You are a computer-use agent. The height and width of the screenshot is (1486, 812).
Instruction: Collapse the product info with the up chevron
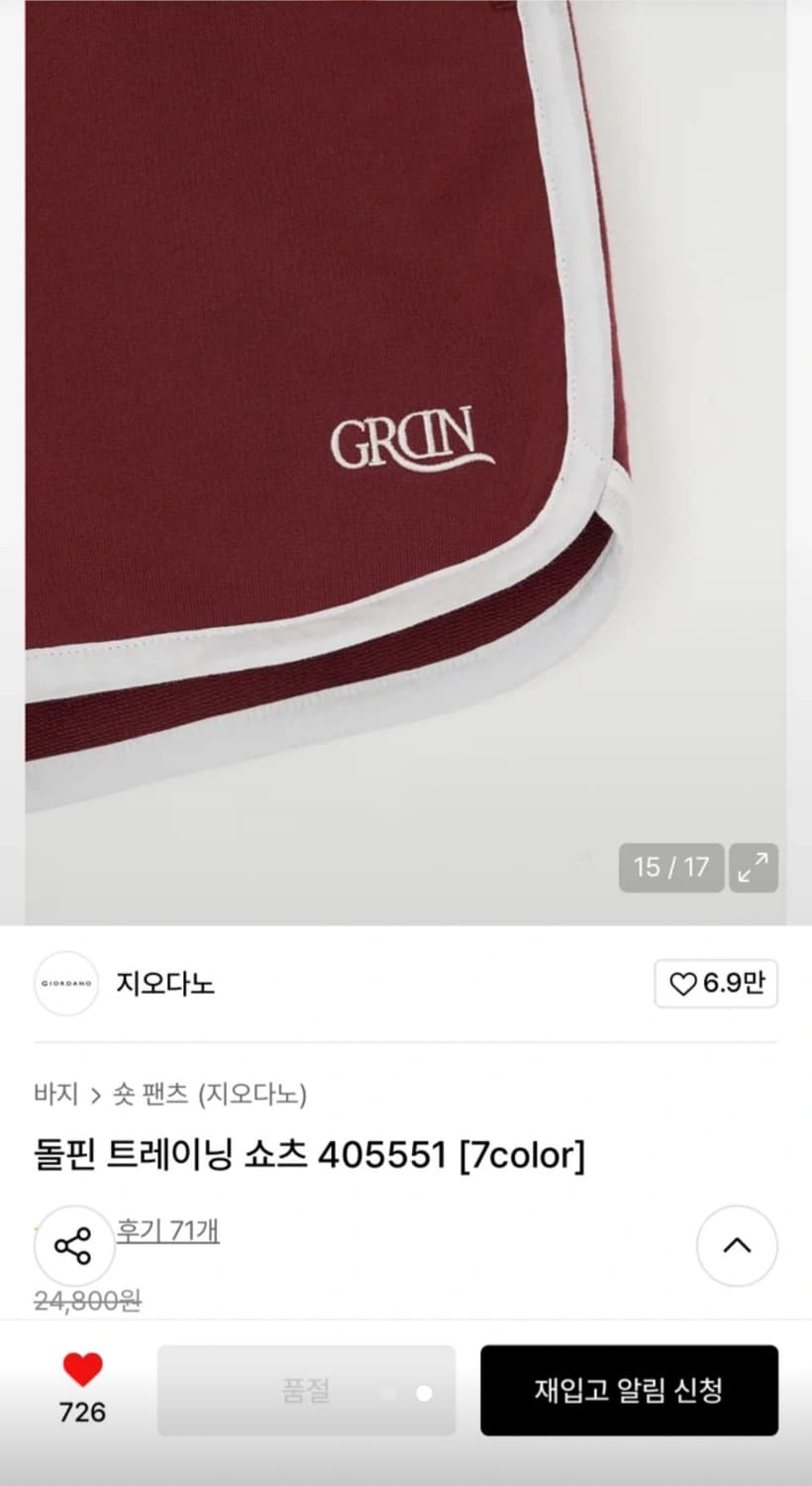[737, 1246]
